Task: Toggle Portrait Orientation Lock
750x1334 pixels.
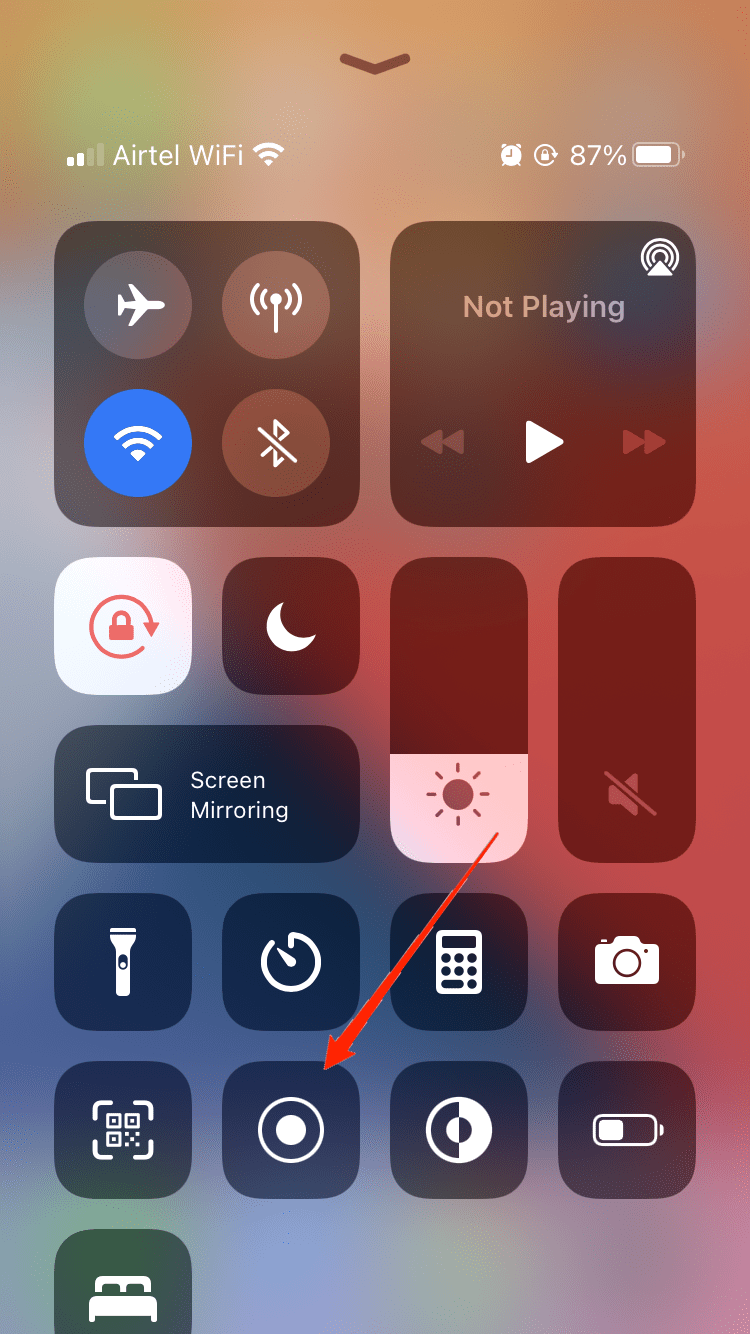Action: [122, 625]
